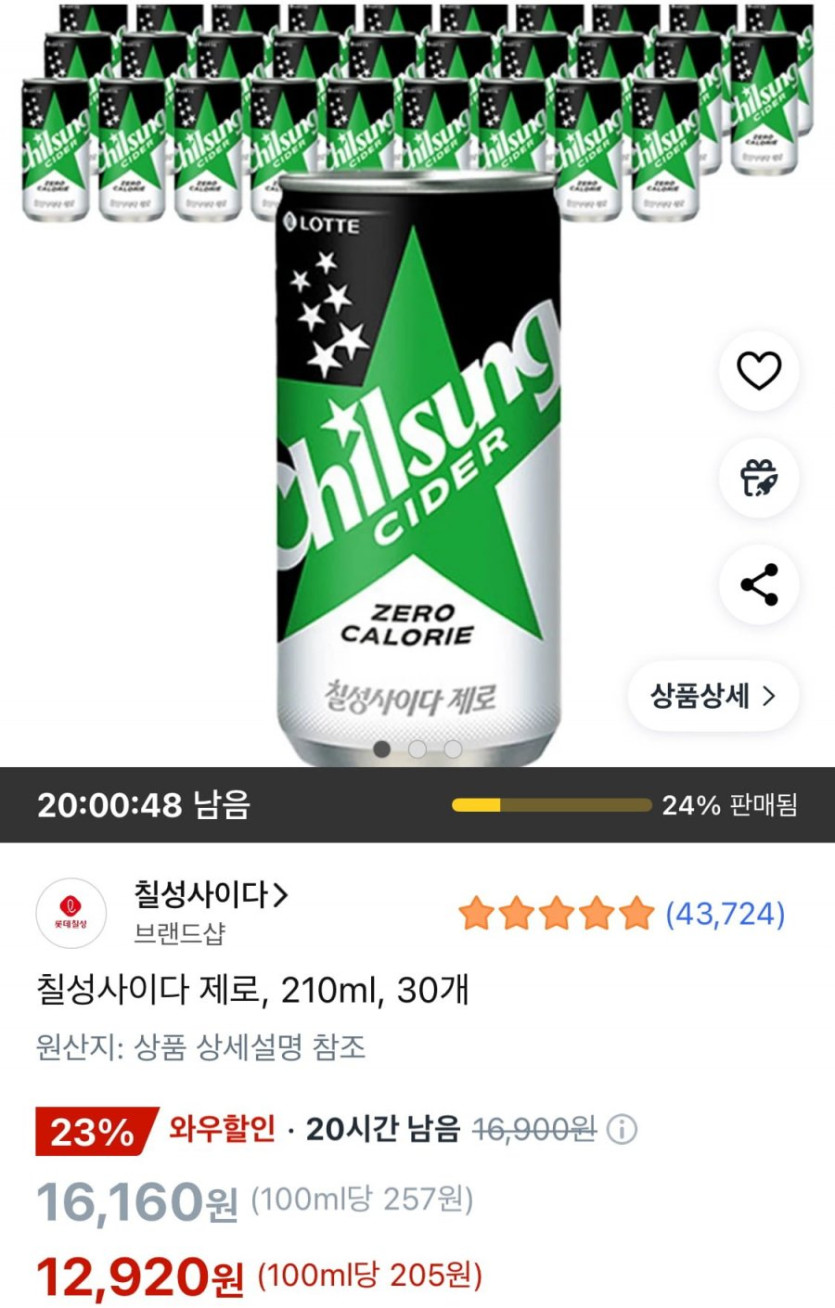
Task: Open the 상품상세 product details
Action: point(713,696)
